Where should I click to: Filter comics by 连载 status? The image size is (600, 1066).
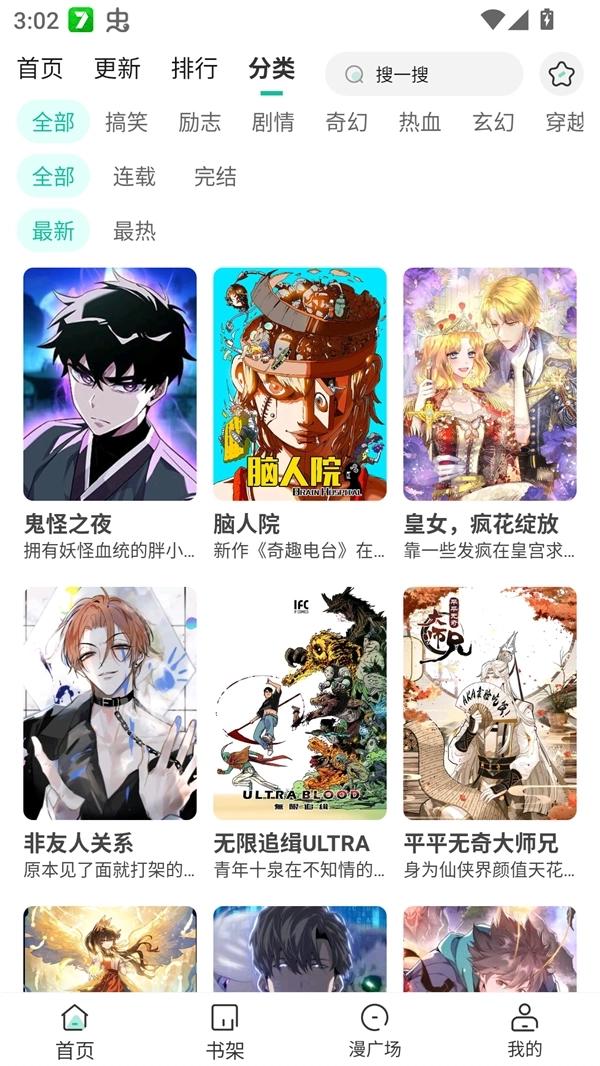click(134, 177)
